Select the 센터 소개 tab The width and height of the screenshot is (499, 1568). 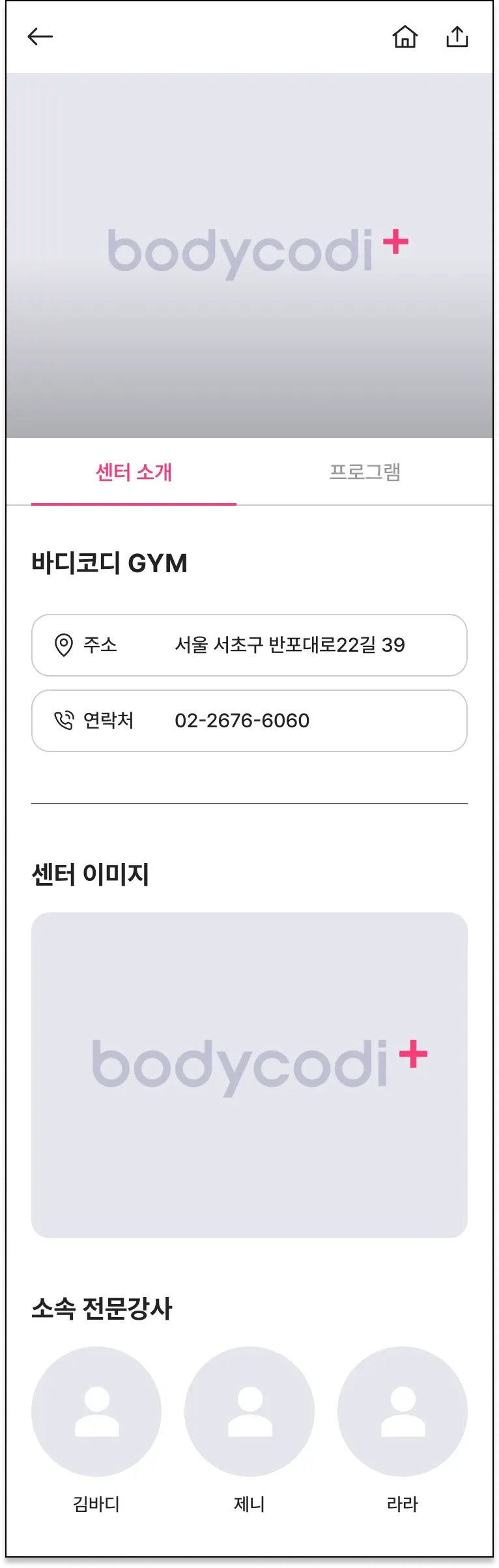(134, 472)
